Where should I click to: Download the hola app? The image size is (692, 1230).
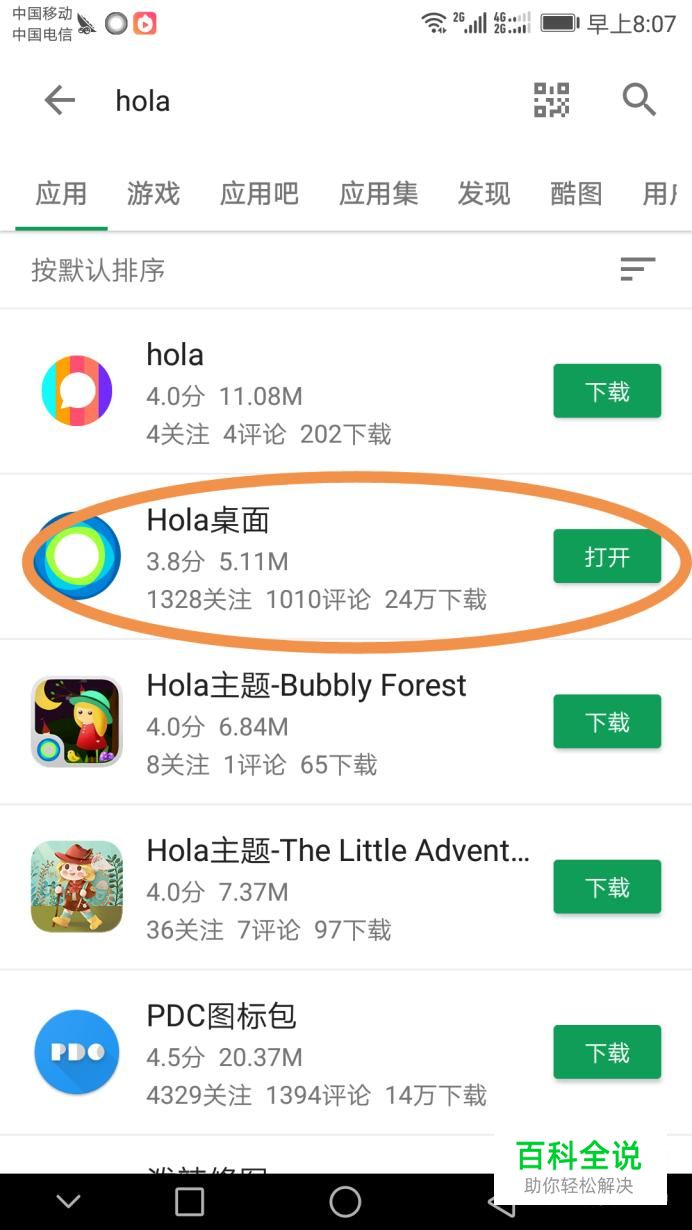click(607, 391)
